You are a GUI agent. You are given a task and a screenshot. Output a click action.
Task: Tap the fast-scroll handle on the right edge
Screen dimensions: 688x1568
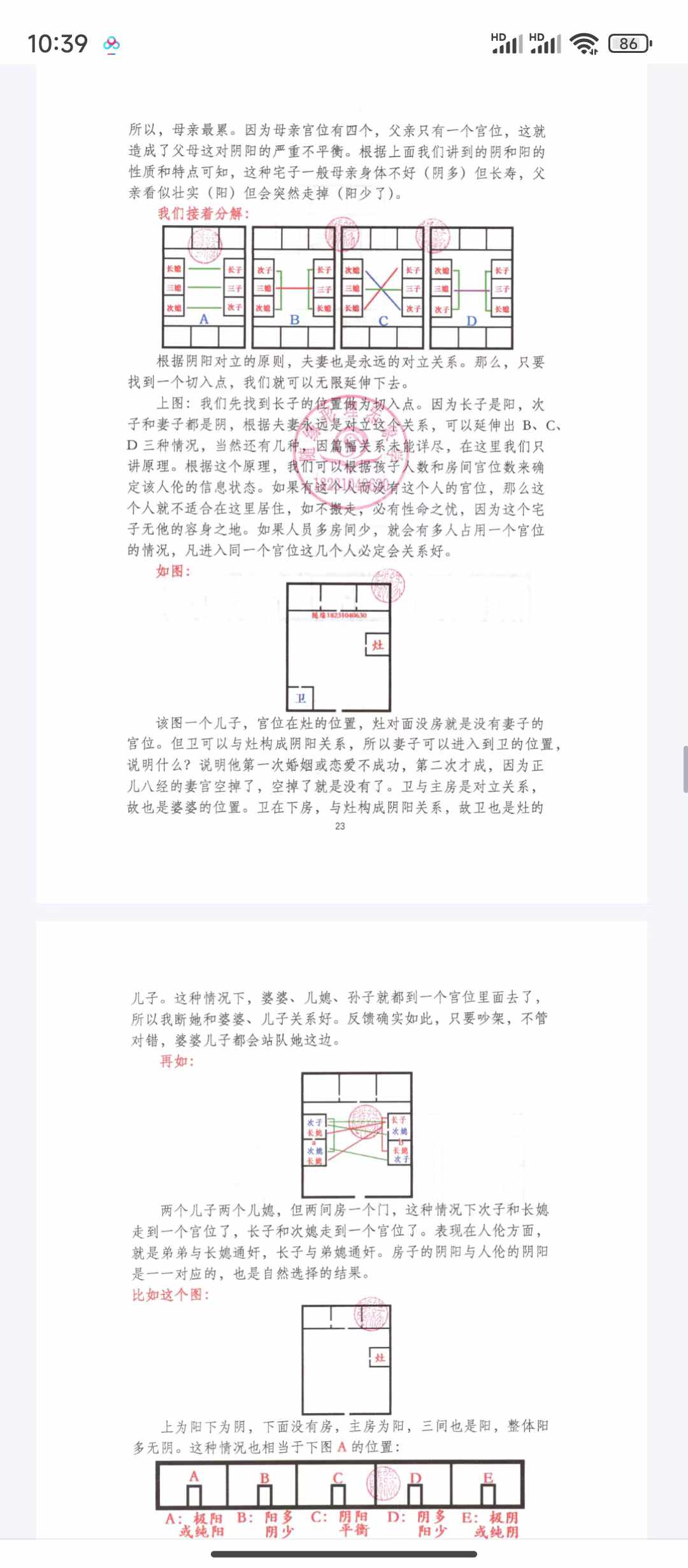(x=685, y=769)
